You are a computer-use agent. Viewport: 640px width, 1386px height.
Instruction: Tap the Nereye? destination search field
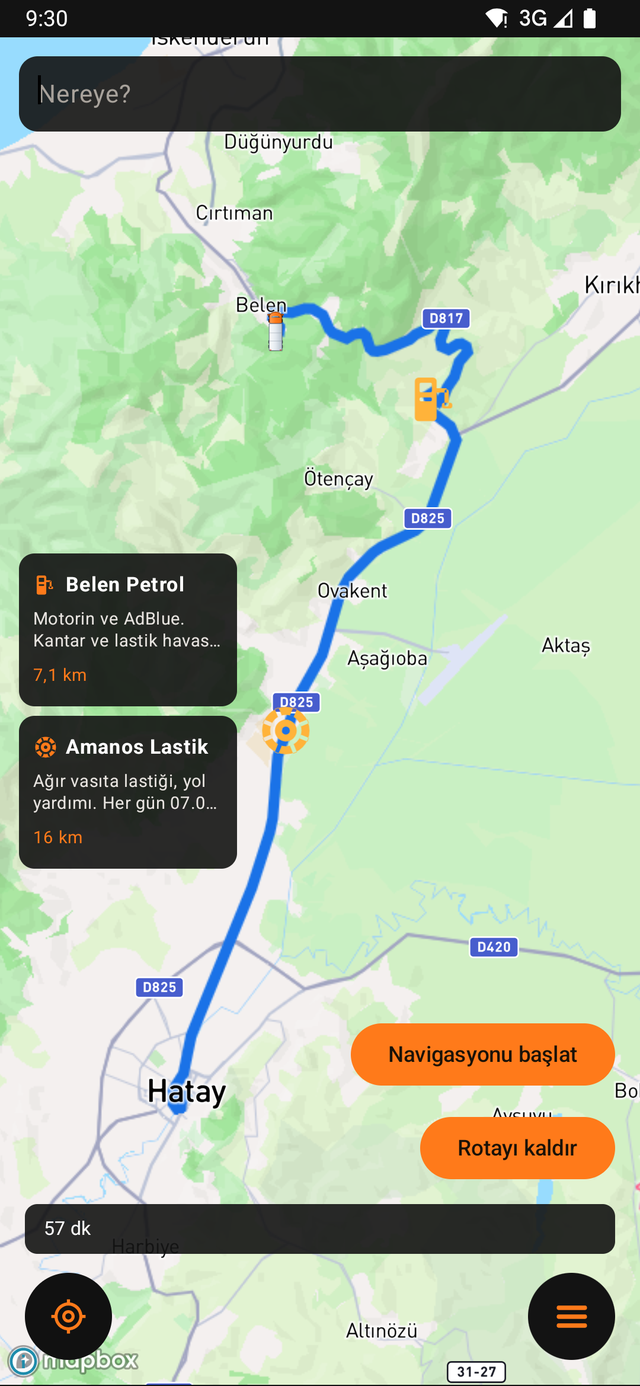(x=320, y=94)
